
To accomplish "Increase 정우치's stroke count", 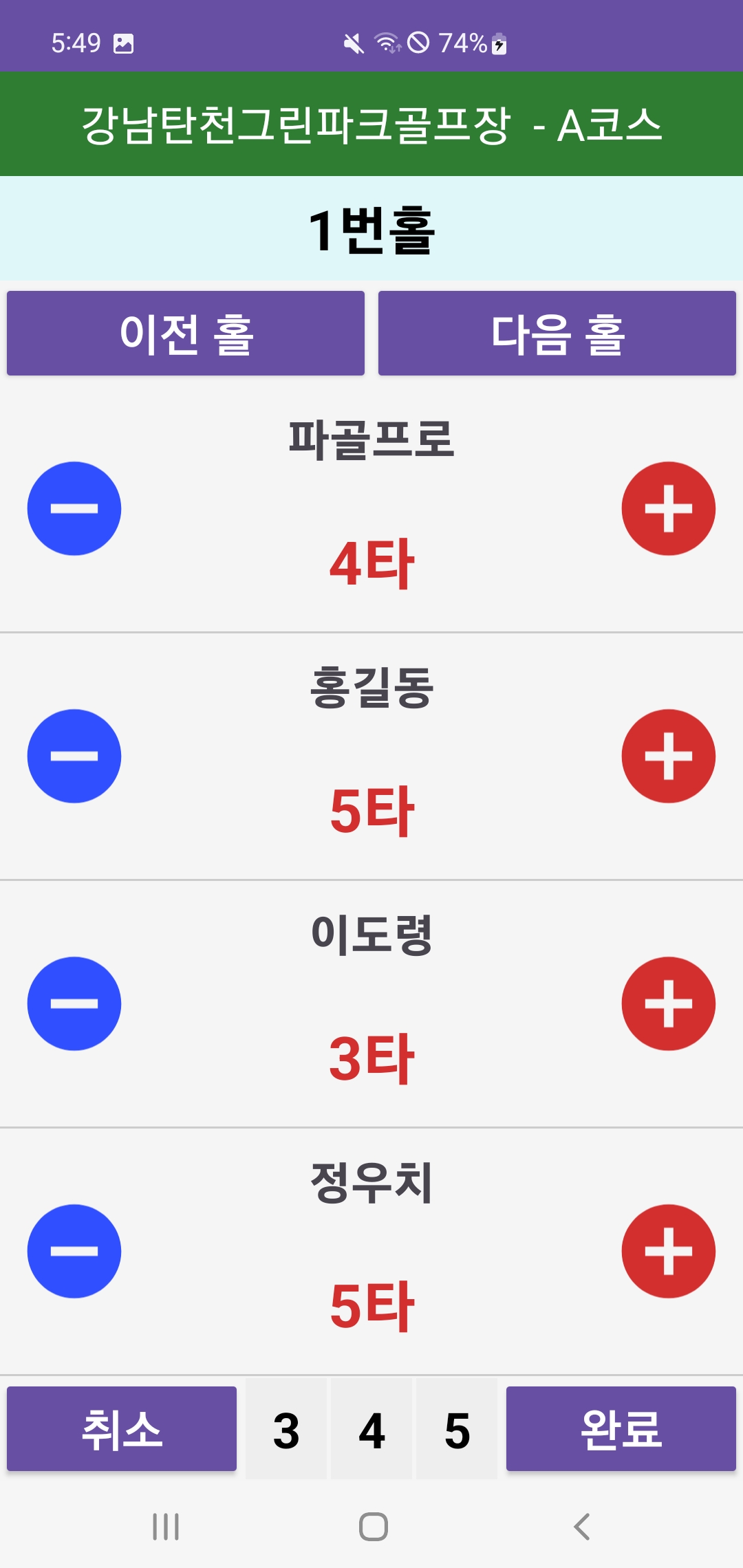I will coord(668,1251).
